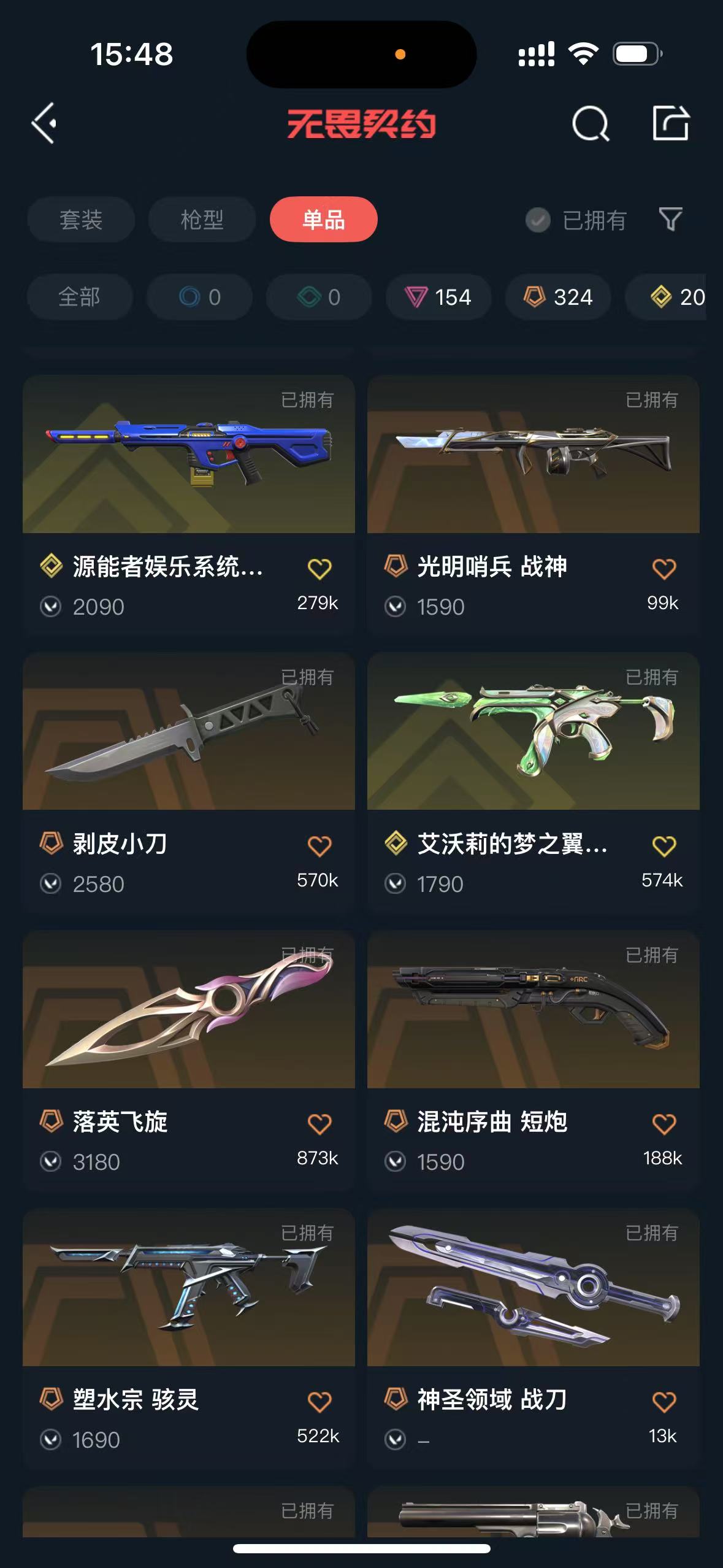Image resolution: width=723 pixels, height=1568 pixels.
Task: Like the 塑水宗 骇灵 skin
Action: coord(319,1402)
